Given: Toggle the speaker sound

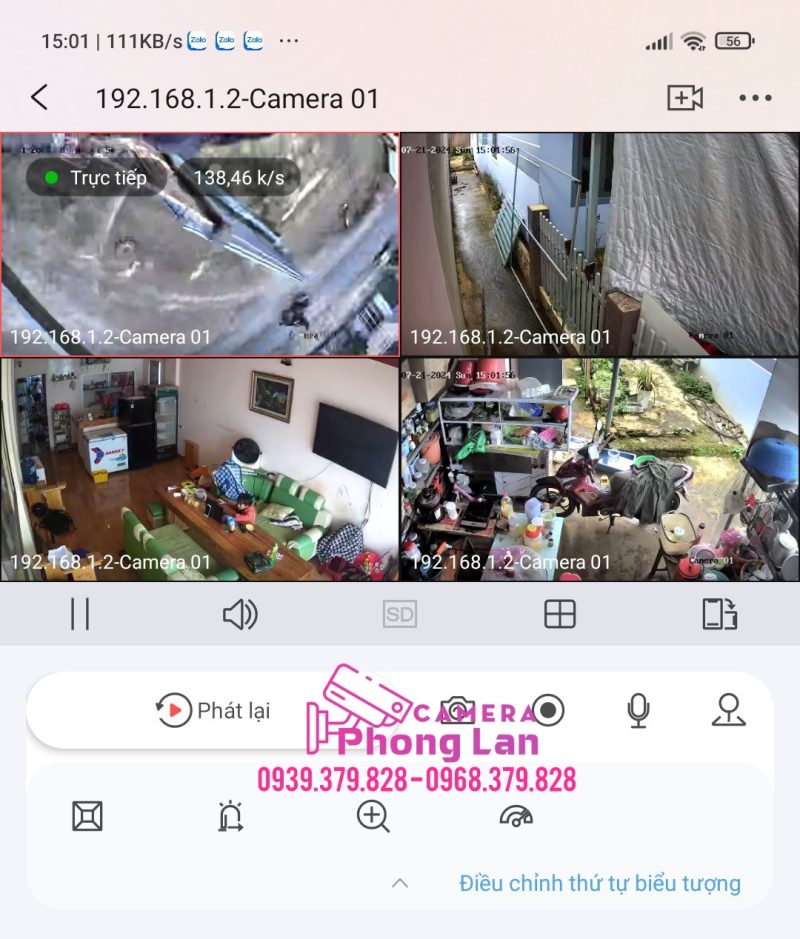Looking at the screenshot, I should pyautogui.click(x=240, y=614).
